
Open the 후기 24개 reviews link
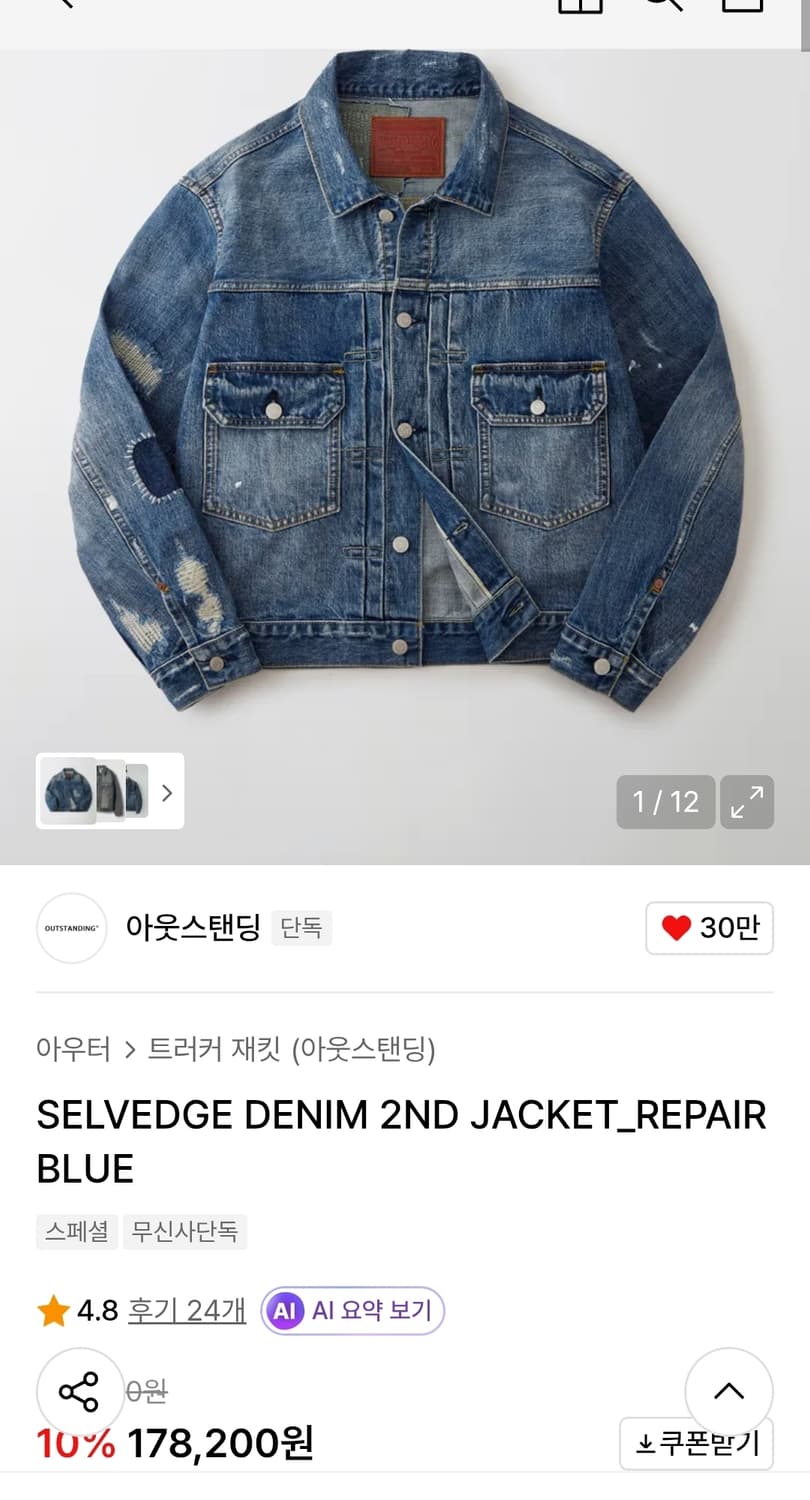185,1309
